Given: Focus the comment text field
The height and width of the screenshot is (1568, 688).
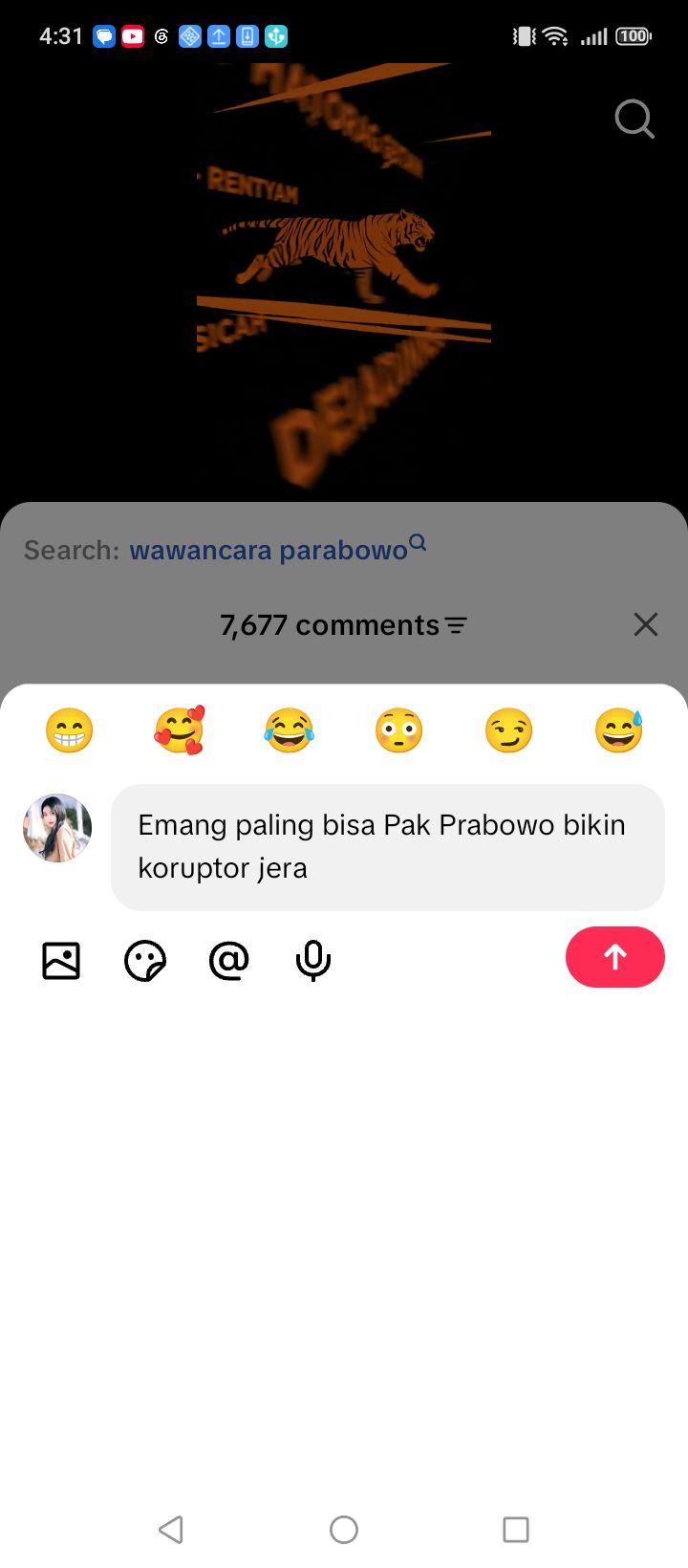Looking at the screenshot, I should pyautogui.click(x=388, y=847).
